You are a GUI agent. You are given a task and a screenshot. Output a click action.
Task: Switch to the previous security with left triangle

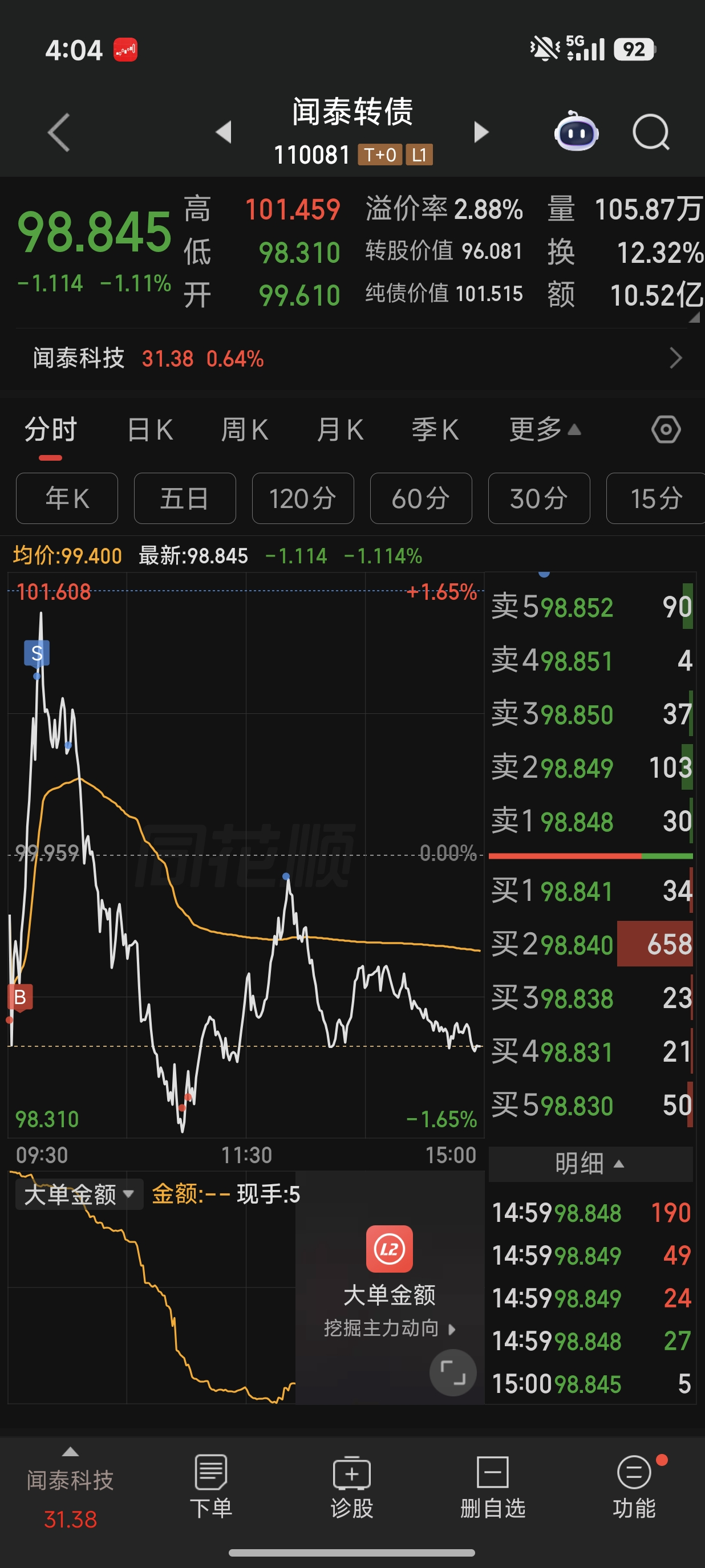224,132
